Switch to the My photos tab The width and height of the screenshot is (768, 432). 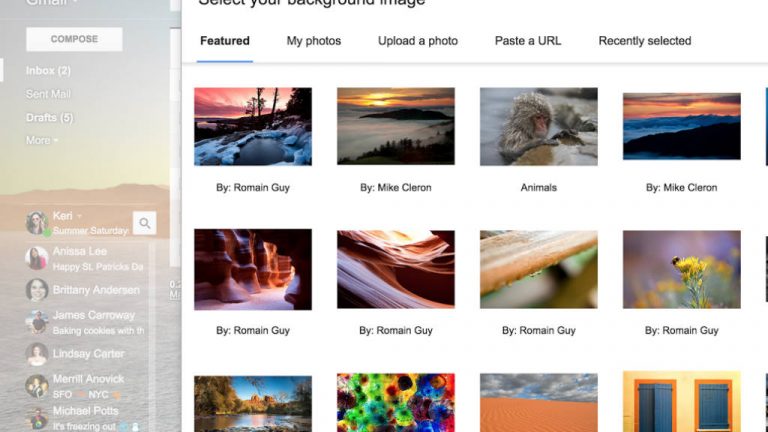[313, 41]
